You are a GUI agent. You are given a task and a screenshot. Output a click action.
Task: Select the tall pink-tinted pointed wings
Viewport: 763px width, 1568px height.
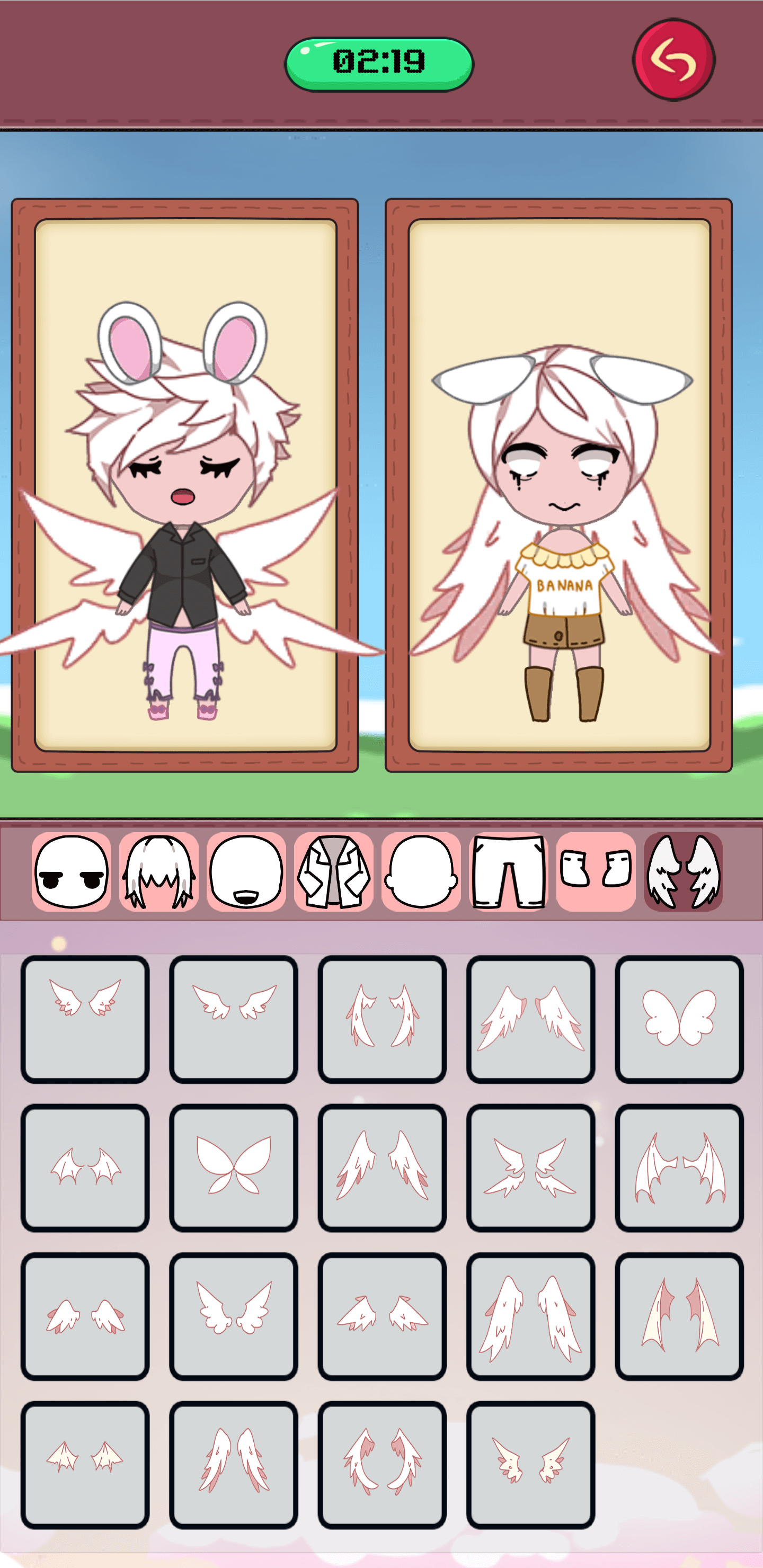[x=679, y=1316]
